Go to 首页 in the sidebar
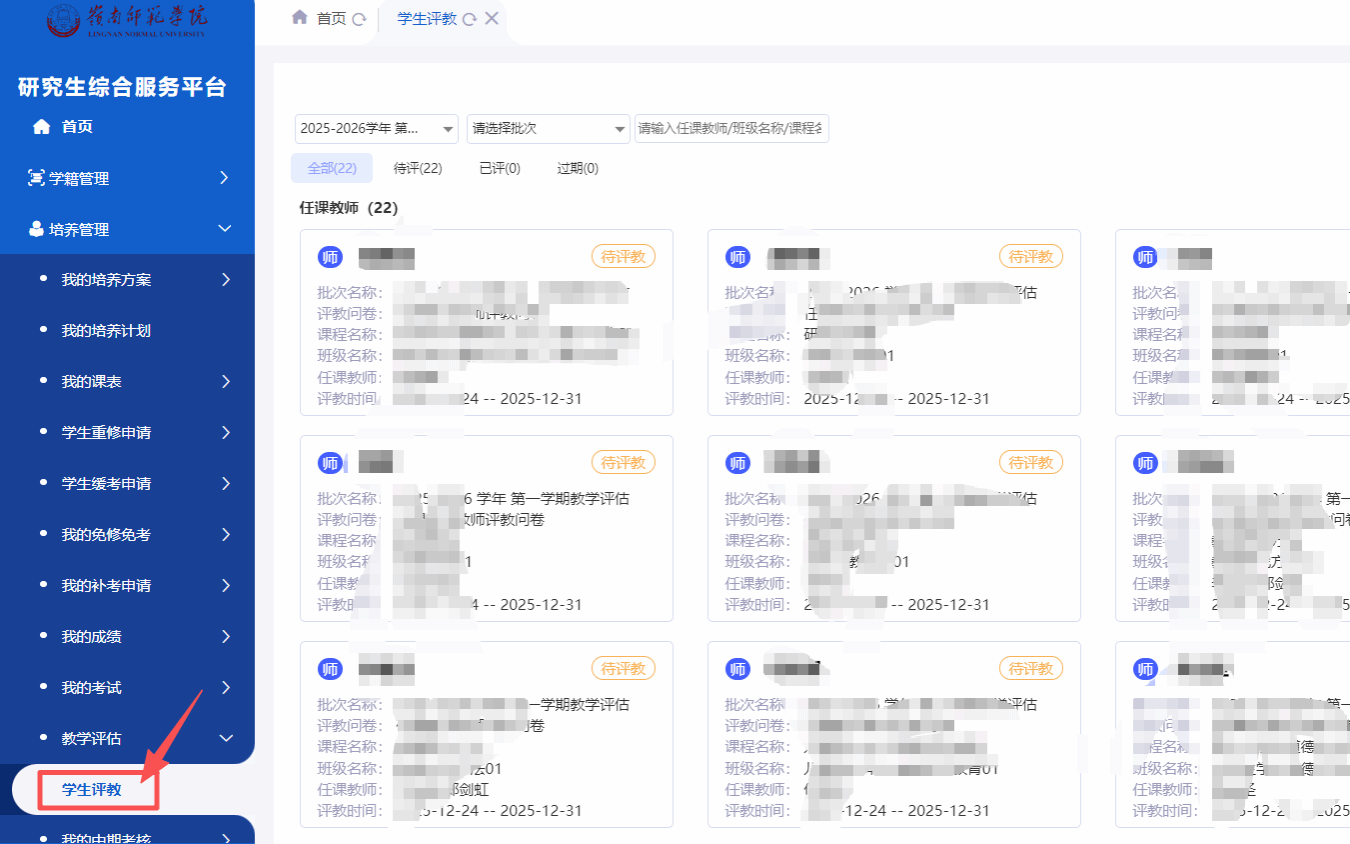The image size is (1350, 844). click(x=76, y=127)
